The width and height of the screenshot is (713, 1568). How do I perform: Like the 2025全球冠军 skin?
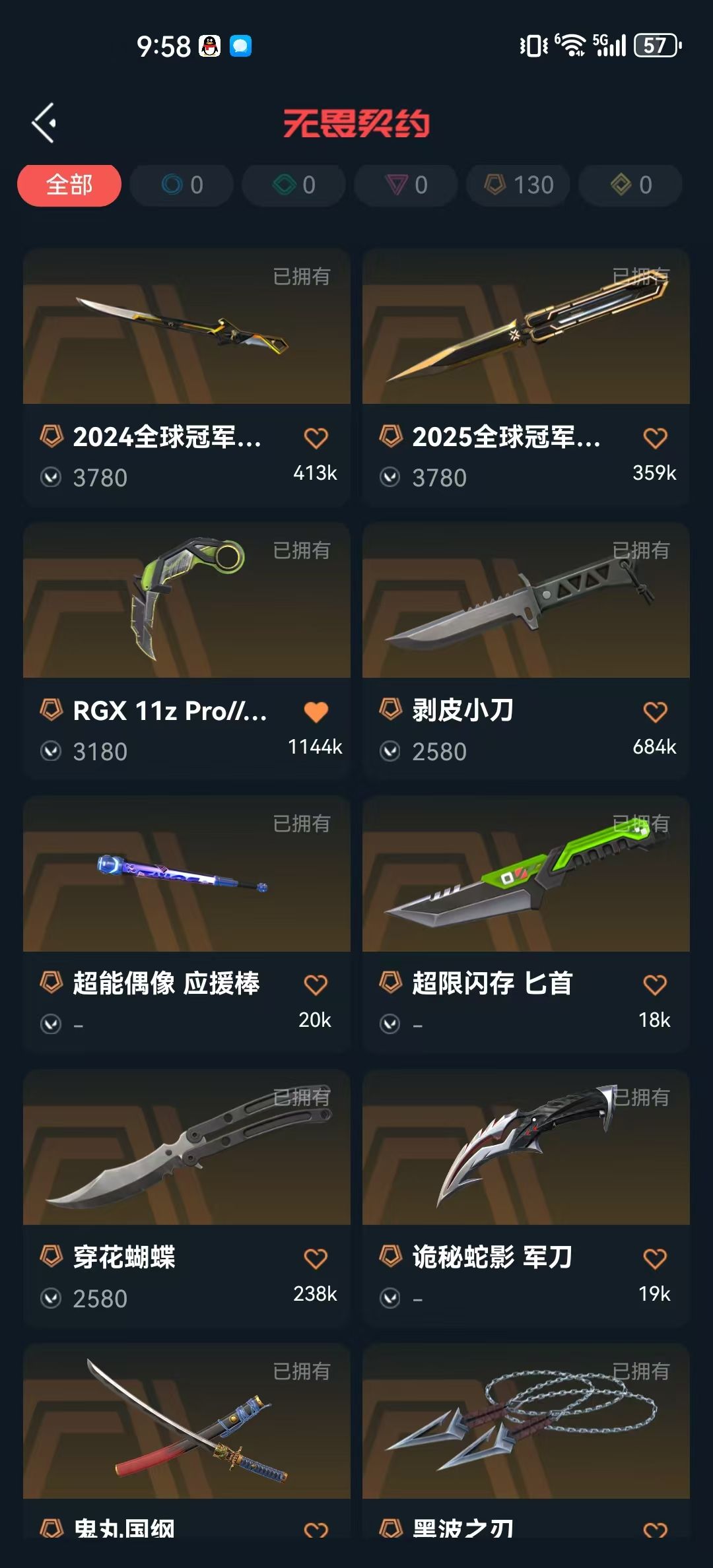pos(655,438)
